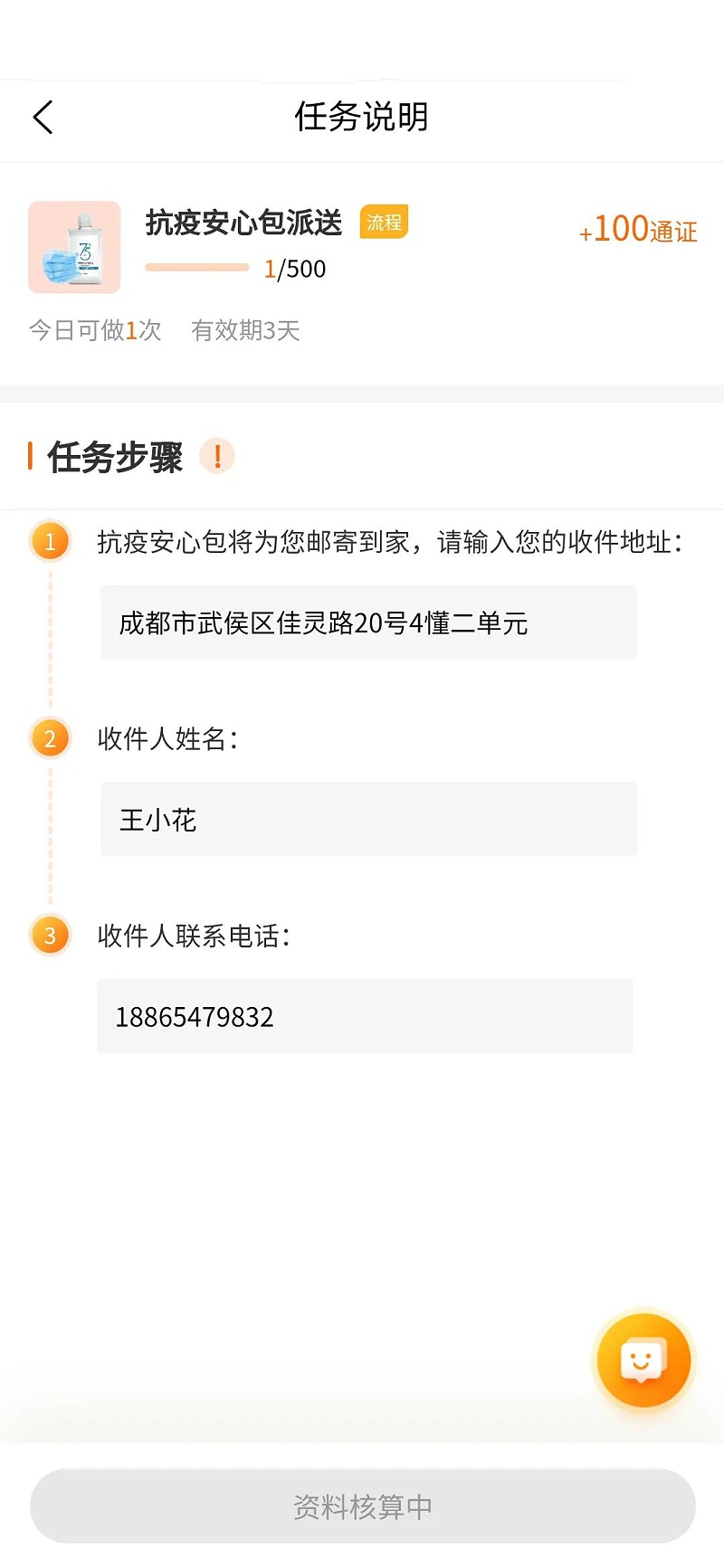Open the 流程 badge next to task title
This screenshot has width=724, height=1568.
385,221
